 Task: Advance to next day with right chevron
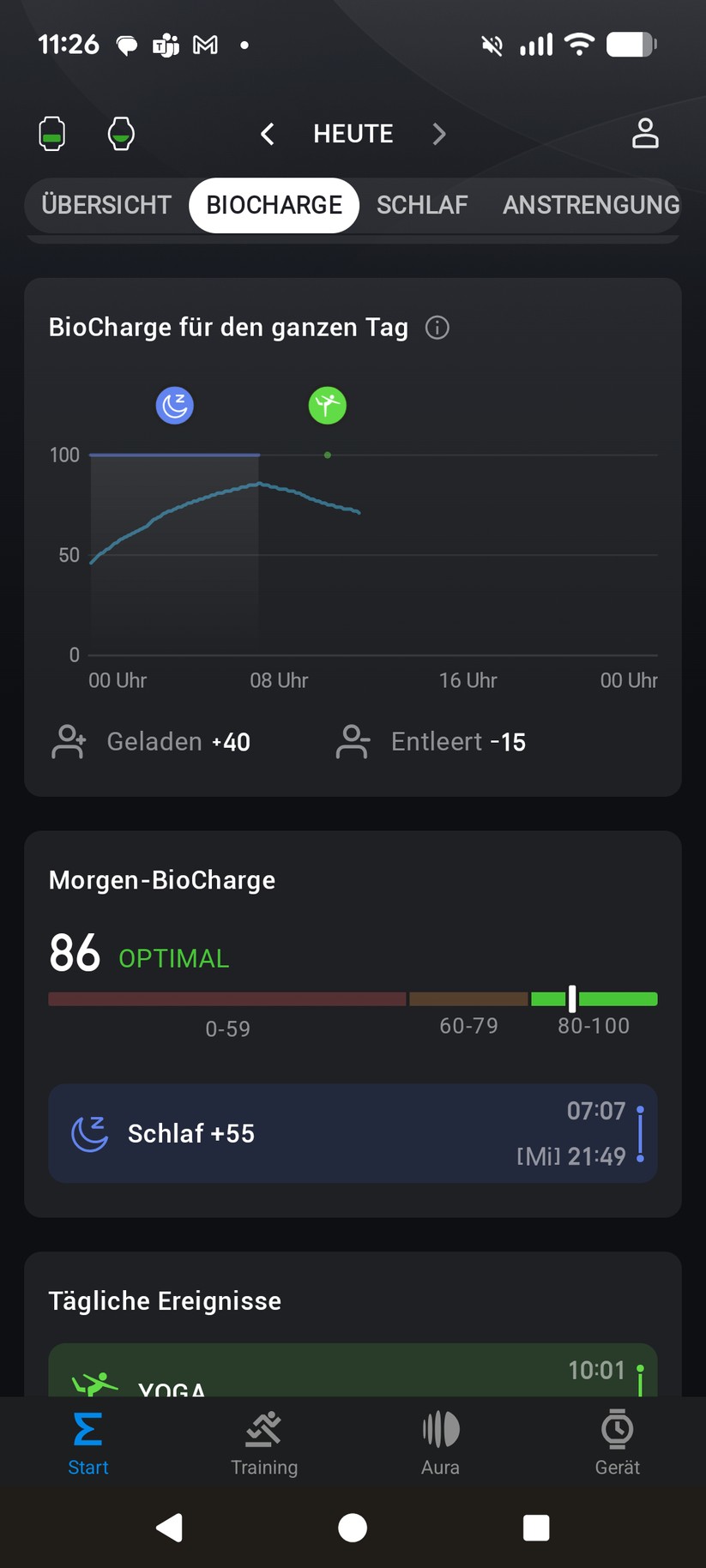[x=439, y=134]
